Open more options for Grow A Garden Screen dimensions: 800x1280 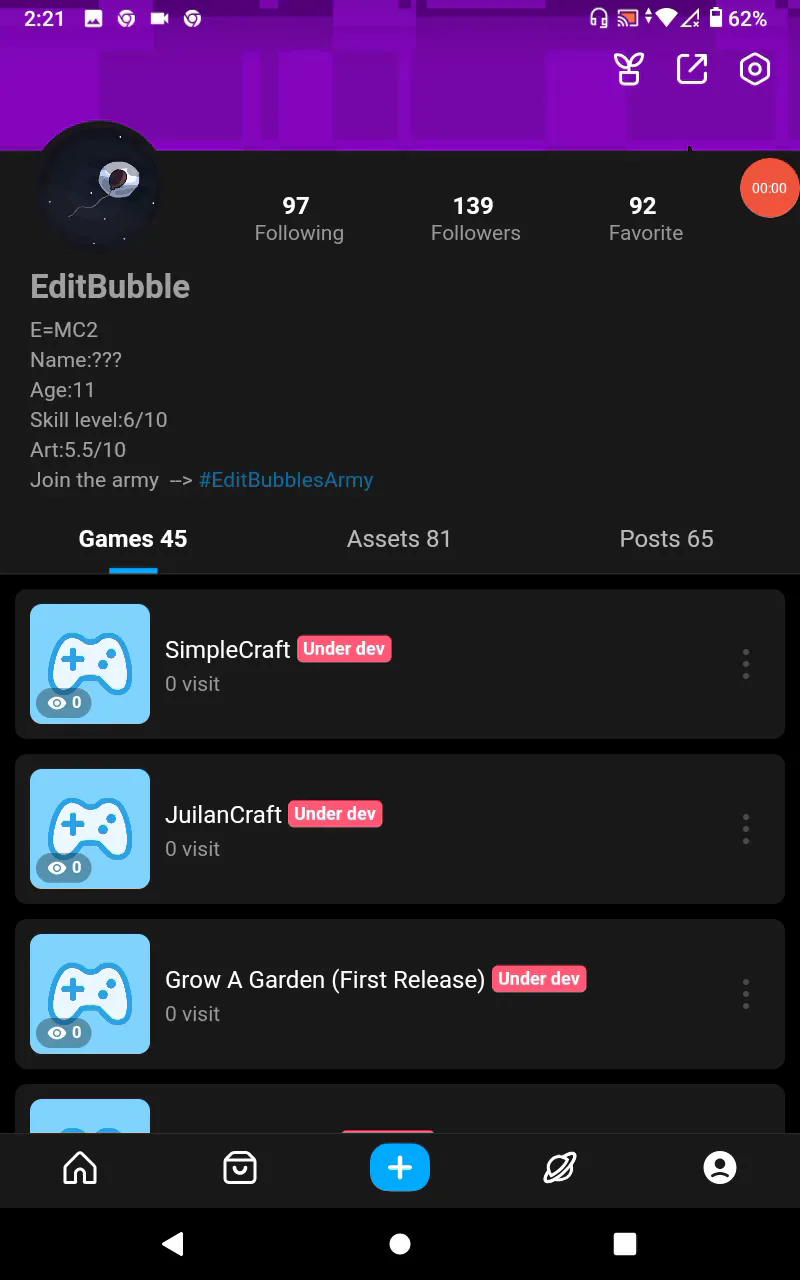[x=746, y=994]
